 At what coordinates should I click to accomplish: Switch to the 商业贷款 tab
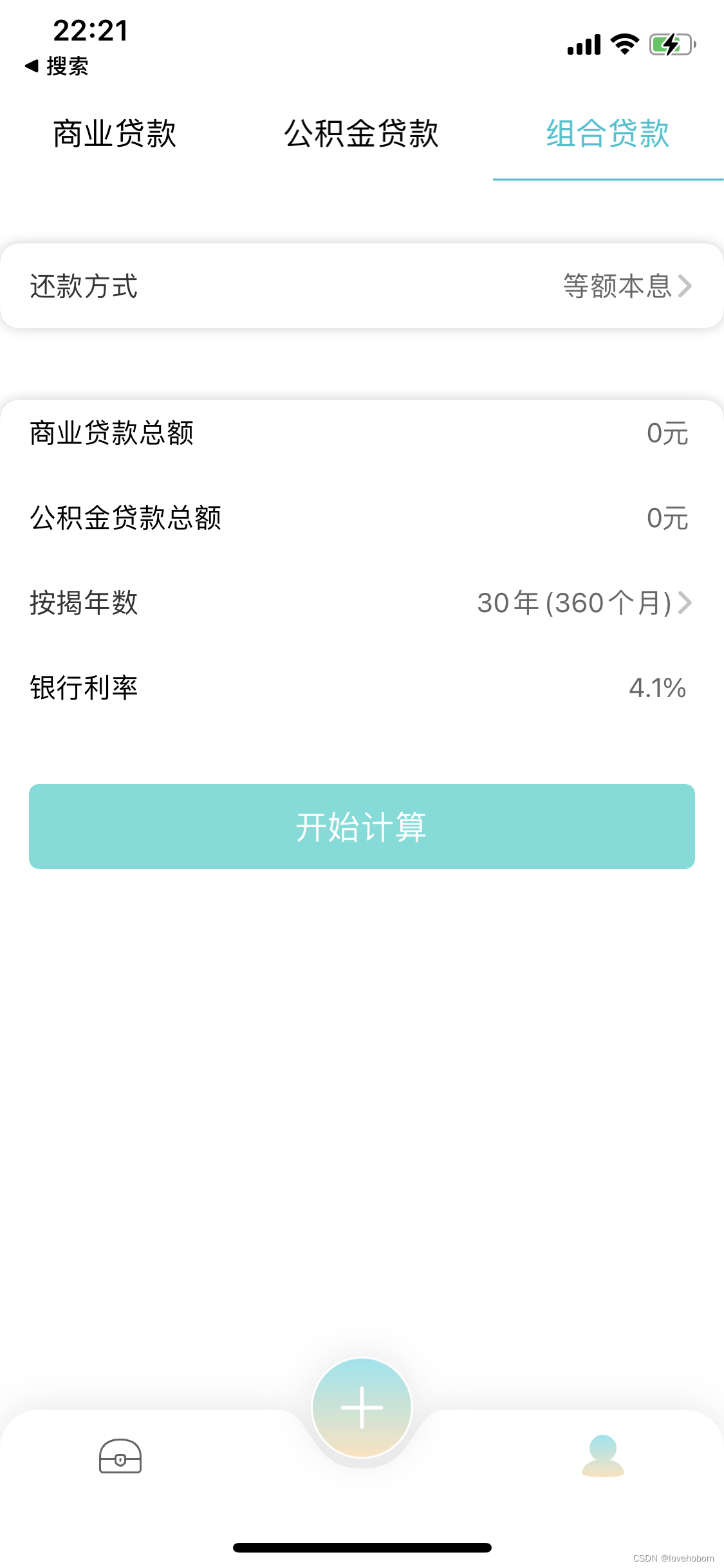pos(115,134)
